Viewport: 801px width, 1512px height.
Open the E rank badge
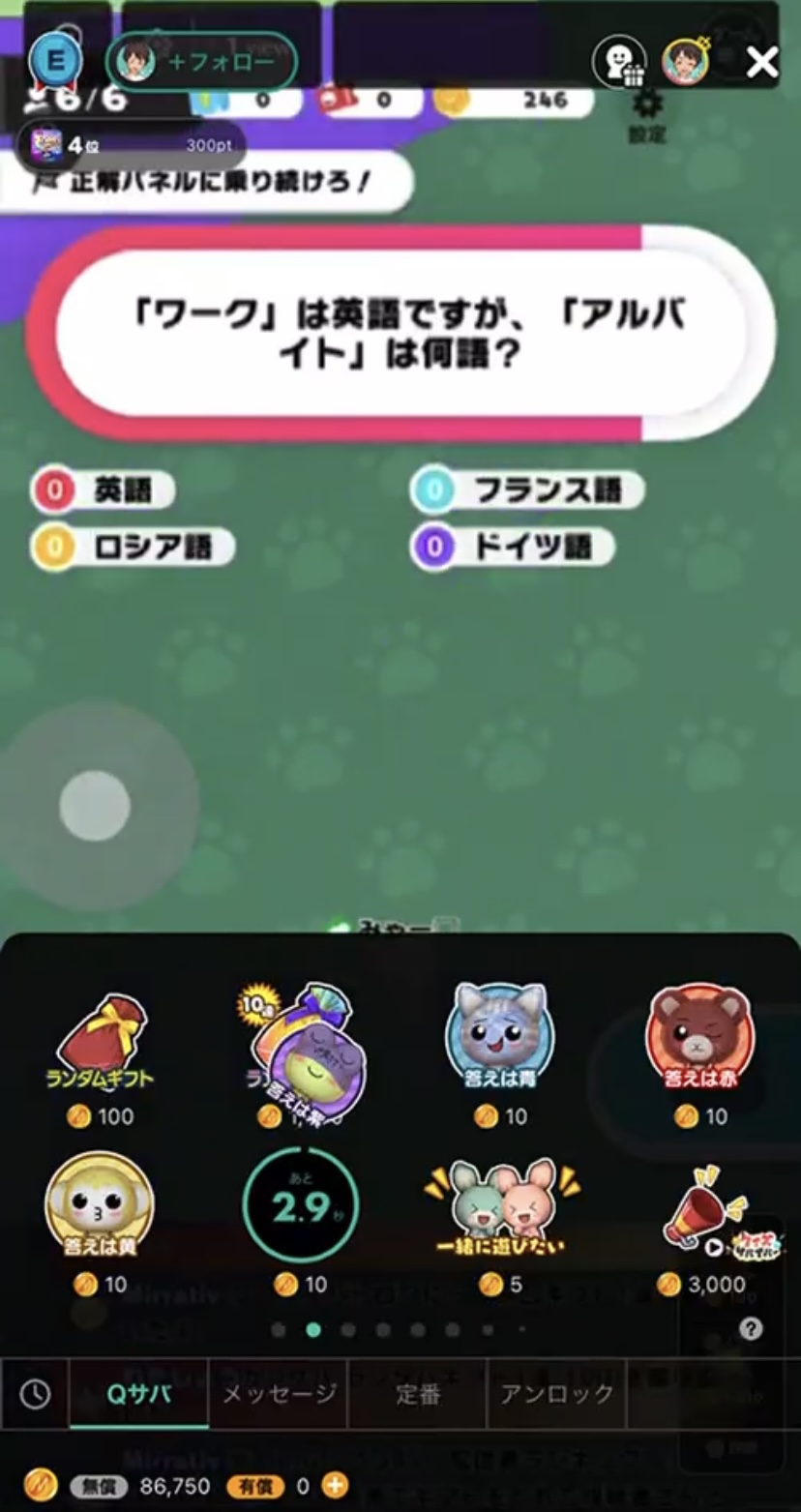[57, 59]
